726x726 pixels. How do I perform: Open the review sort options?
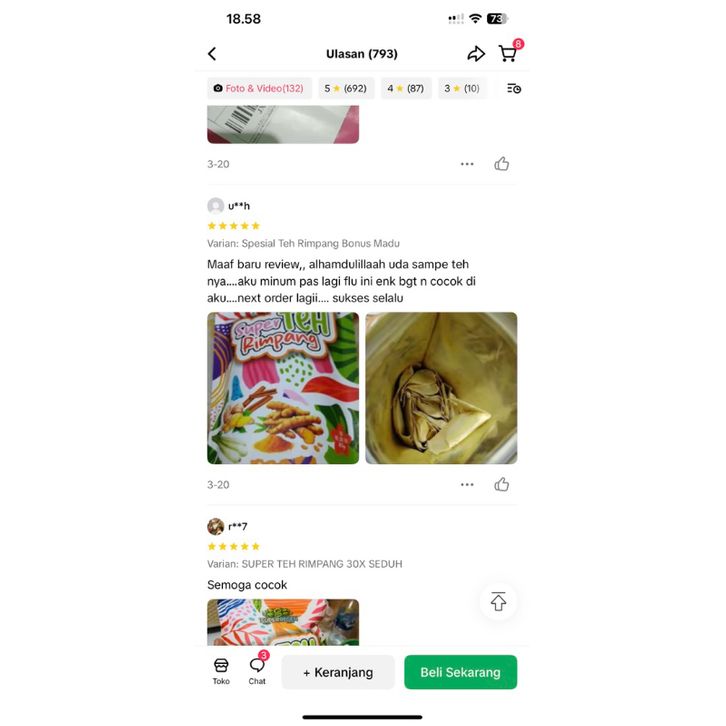513,88
